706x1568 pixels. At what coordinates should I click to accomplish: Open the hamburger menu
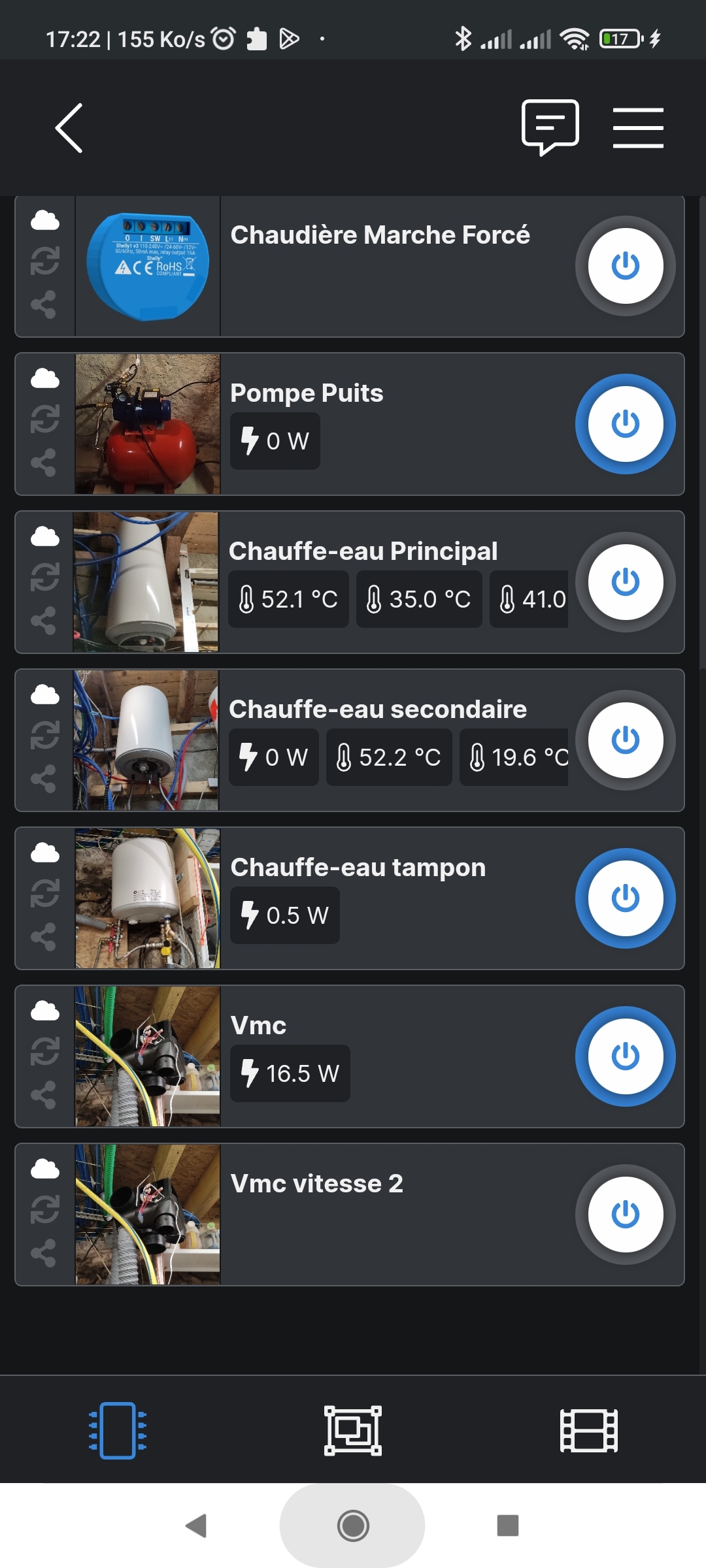click(638, 128)
